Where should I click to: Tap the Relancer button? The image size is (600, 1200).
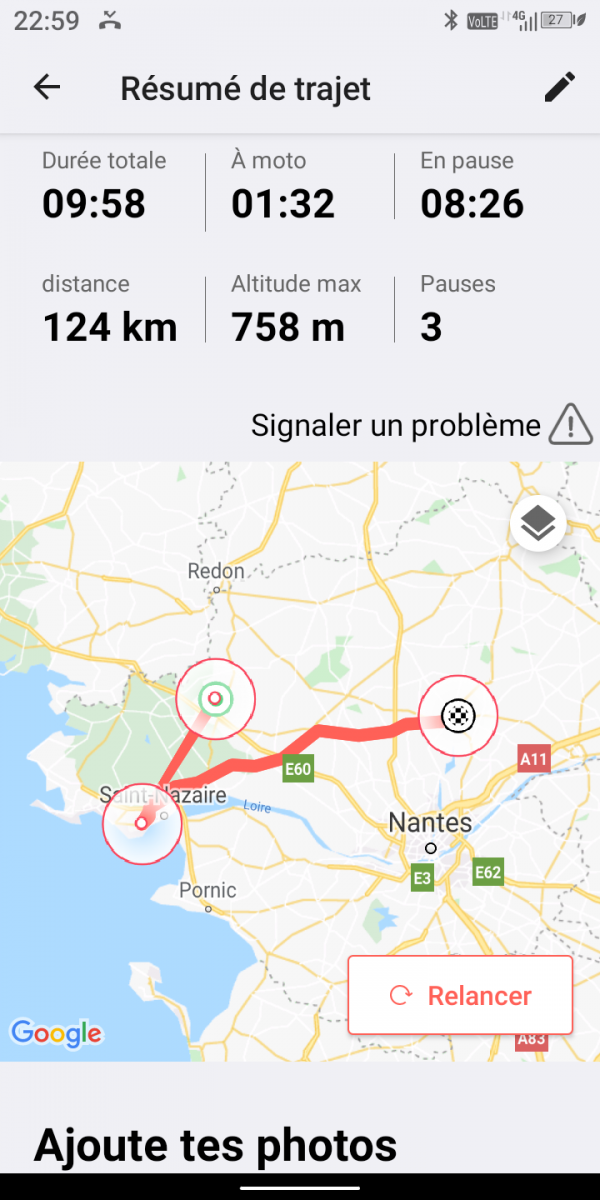point(460,995)
